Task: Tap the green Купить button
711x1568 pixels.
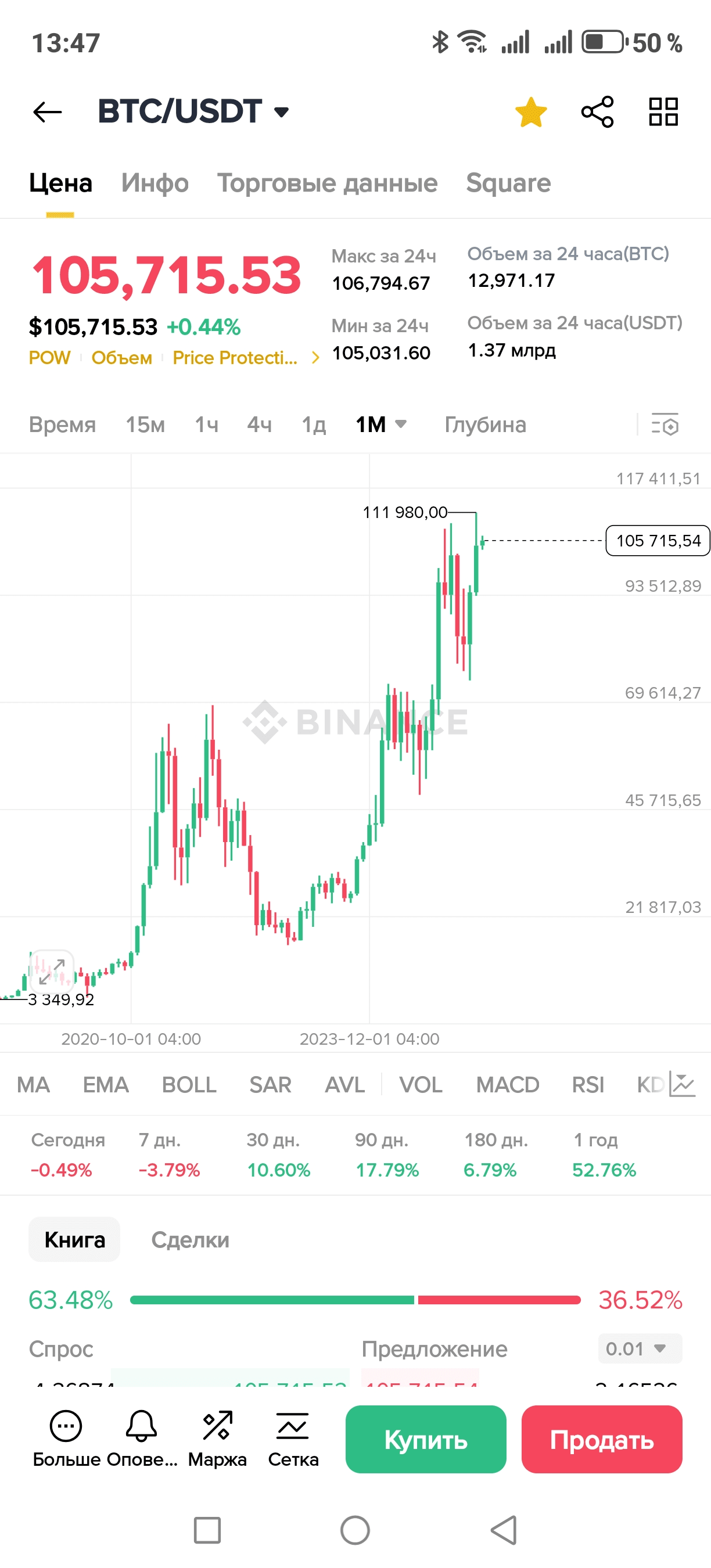Action: pos(426,1439)
